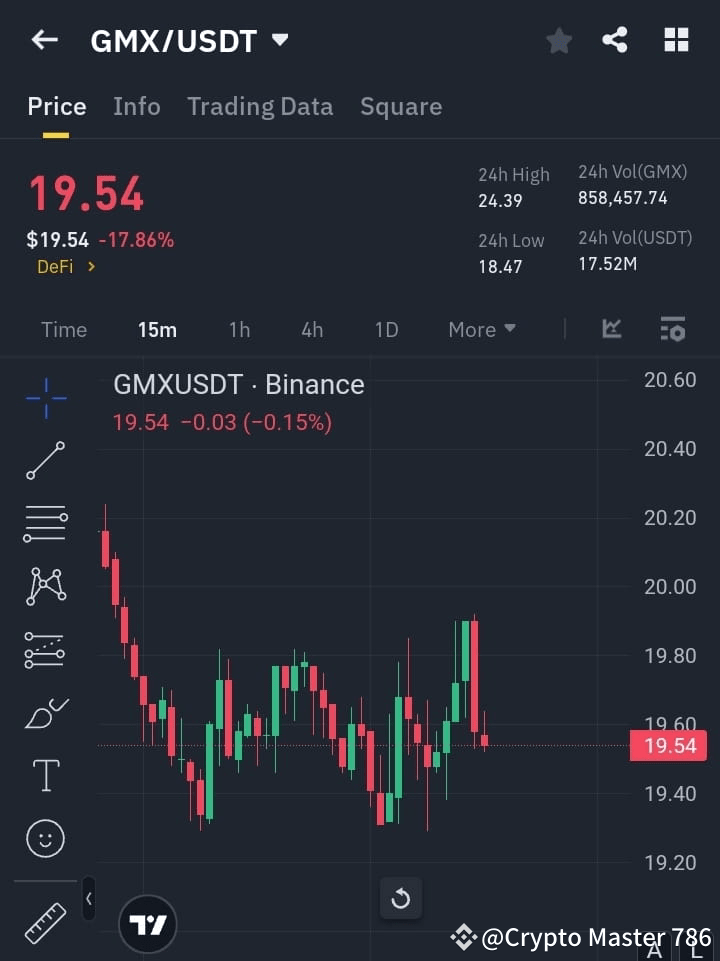Click the TradingView logo on the chart

(x=148, y=923)
